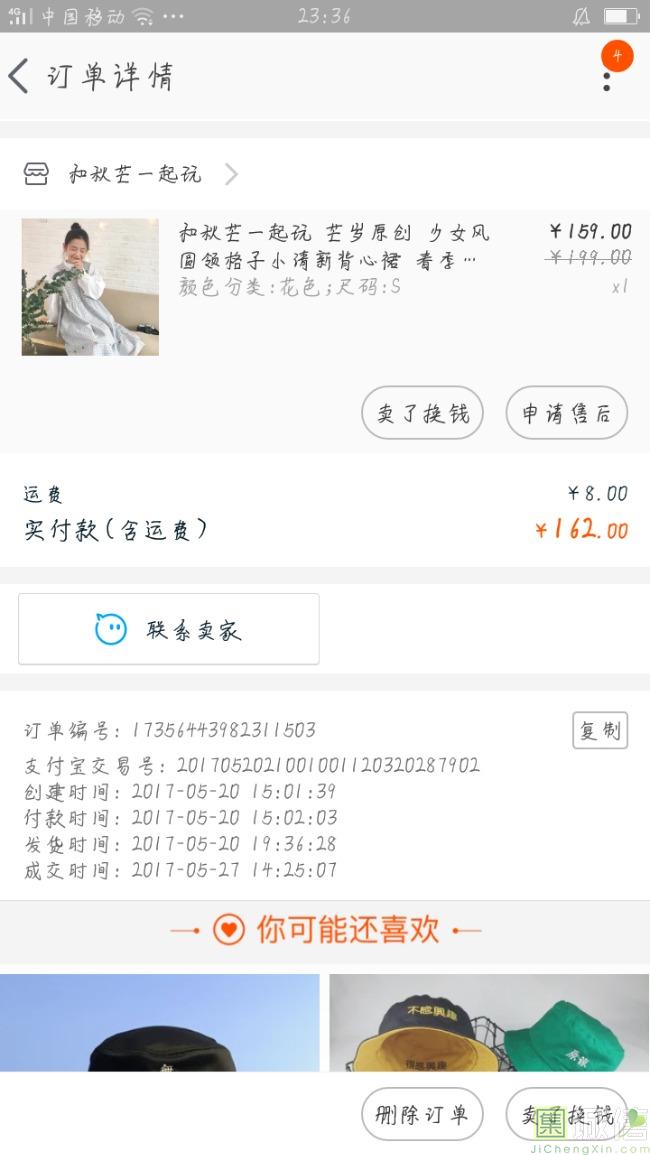This screenshot has height=1155, width=650.
Task: Contact the seller via 联系卖家
Action: pos(169,629)
